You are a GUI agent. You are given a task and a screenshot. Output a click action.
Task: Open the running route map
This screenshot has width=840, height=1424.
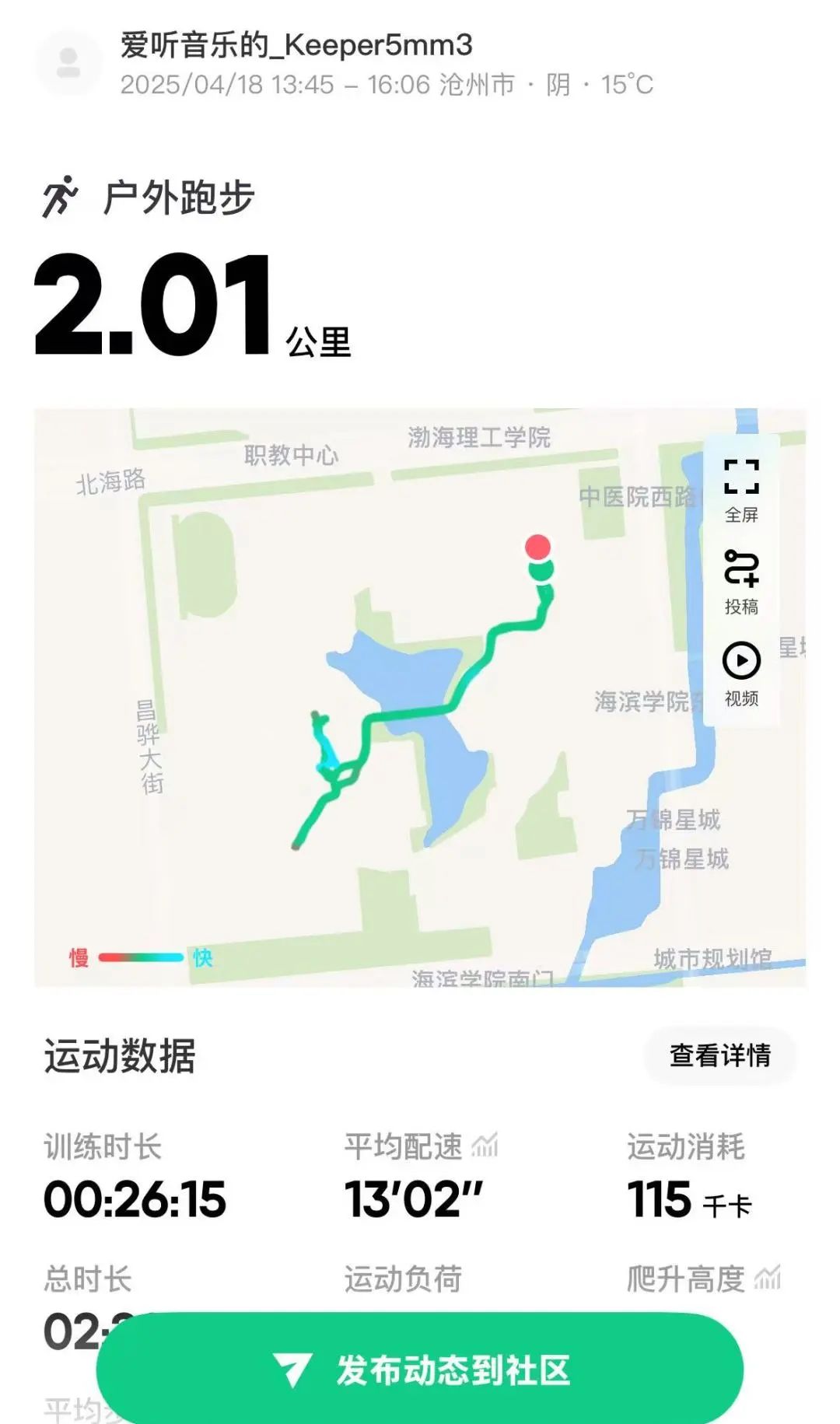[420, 698]
